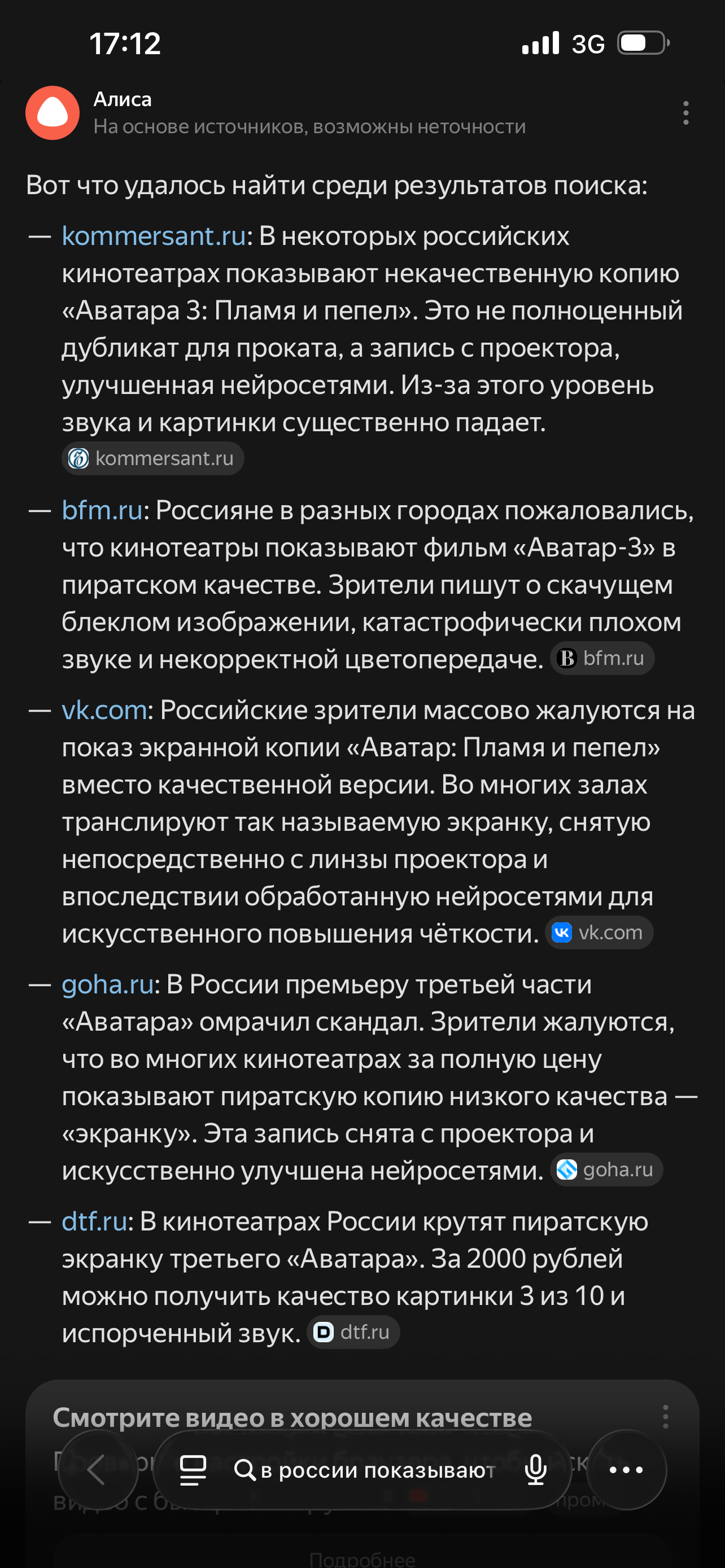Tap the dtf.ru source chip
Image resolution: width=725 pixels, height=1568 pixels.
tap(353, 1333)
